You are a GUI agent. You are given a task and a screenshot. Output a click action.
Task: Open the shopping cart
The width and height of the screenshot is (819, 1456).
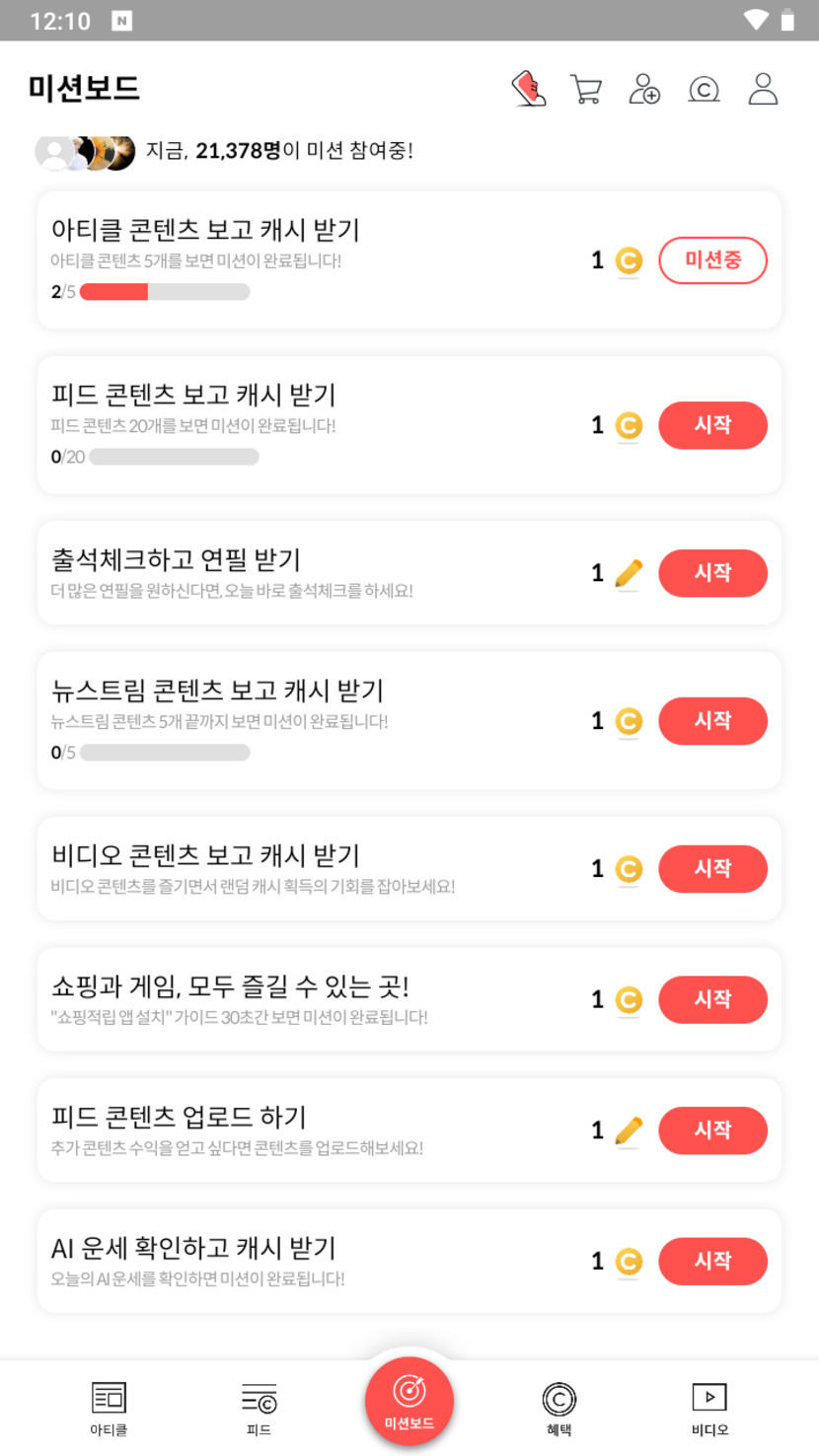click(x=586, y=89)
